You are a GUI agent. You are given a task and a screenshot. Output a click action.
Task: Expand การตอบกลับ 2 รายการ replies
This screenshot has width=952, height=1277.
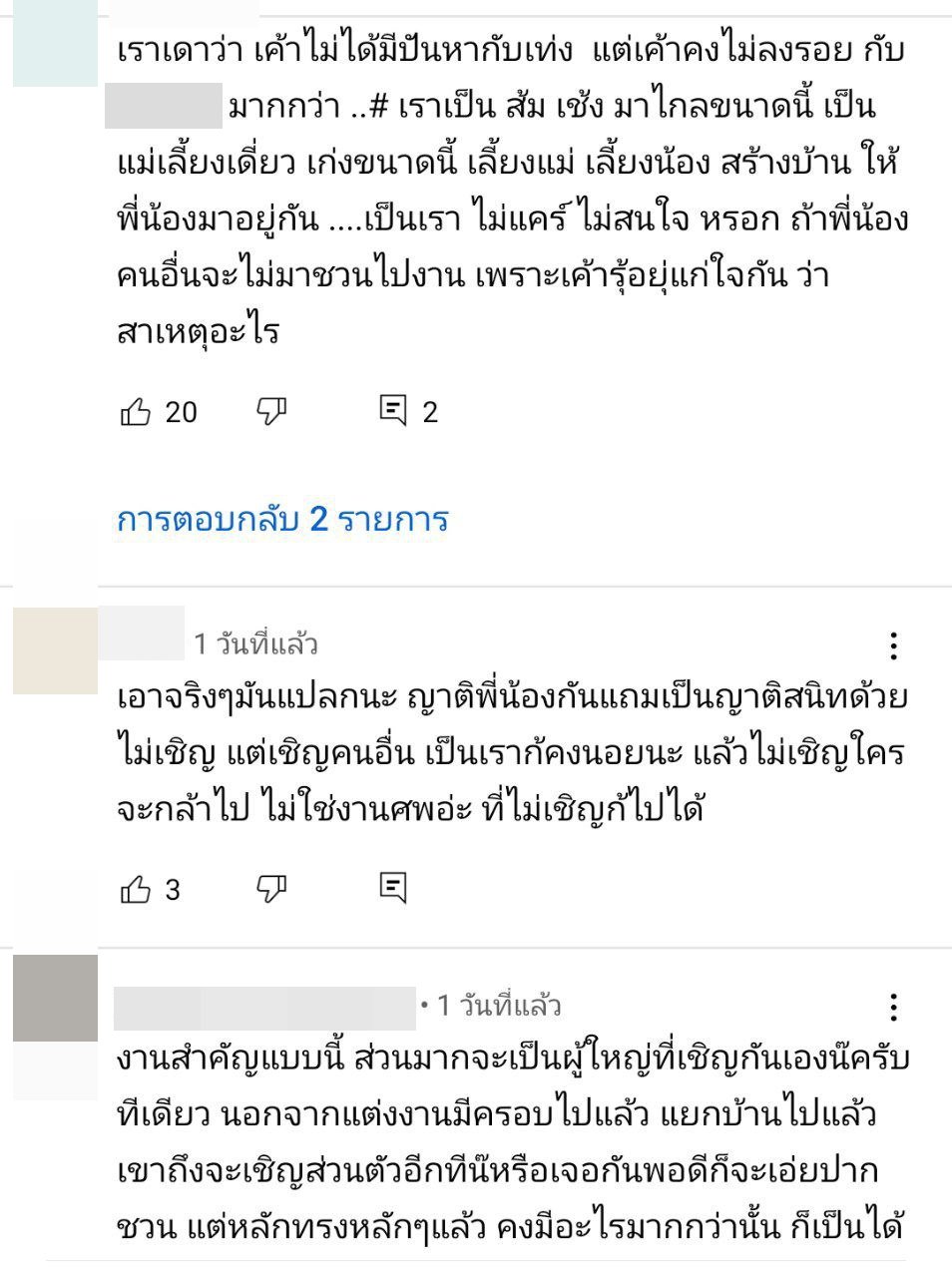pyautogui.click(x=282, y=520)
